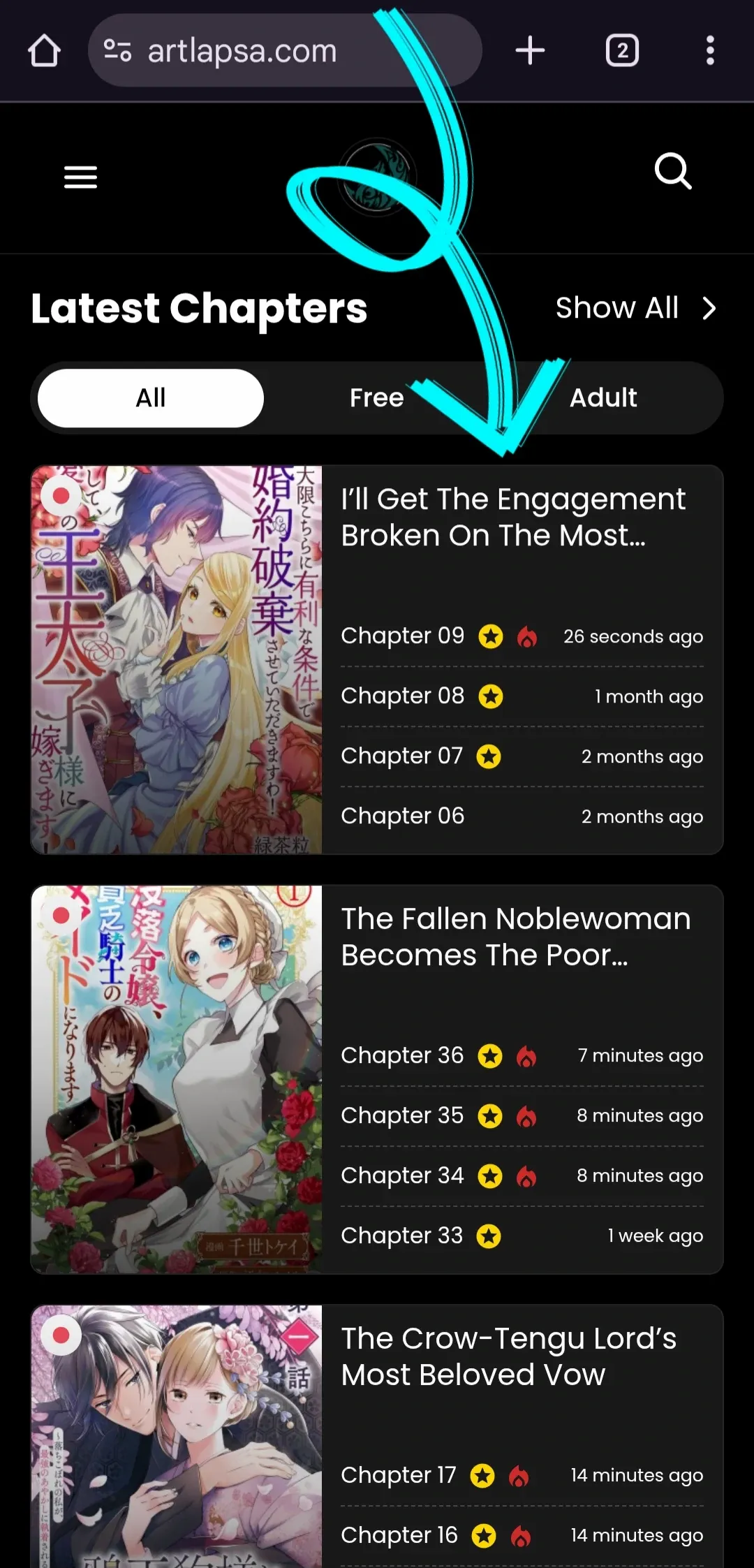Open Chapter 16 of Crow-Tengu Lord

399,1535
